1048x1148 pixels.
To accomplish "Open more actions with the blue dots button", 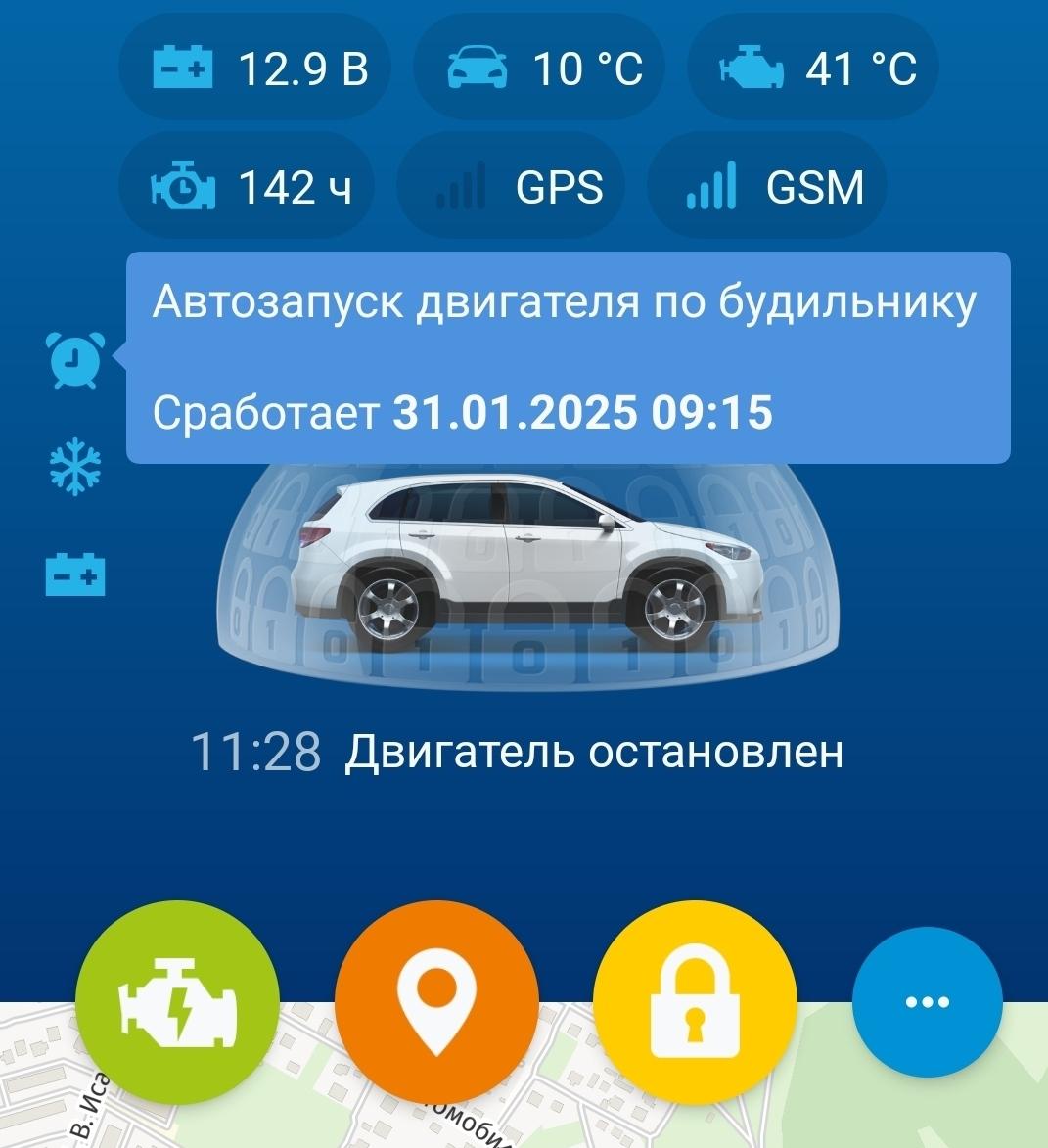I will point(927,1001).
